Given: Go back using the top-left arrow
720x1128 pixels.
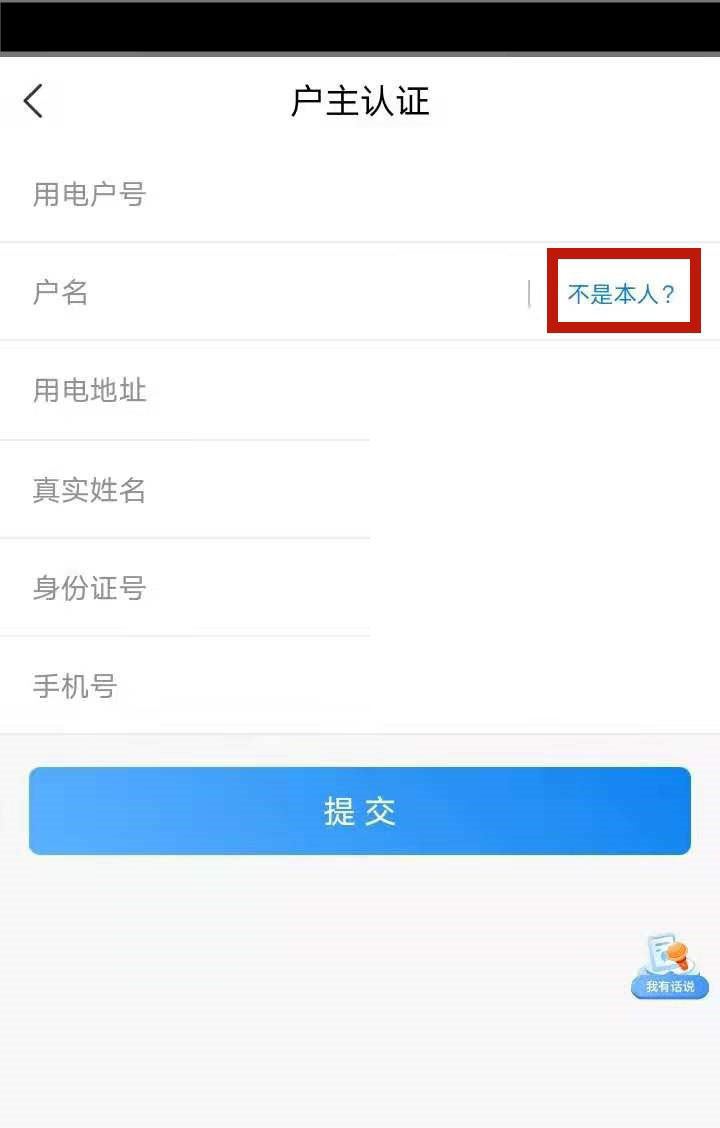Looking at the screenshot, I should click(34, 101).
